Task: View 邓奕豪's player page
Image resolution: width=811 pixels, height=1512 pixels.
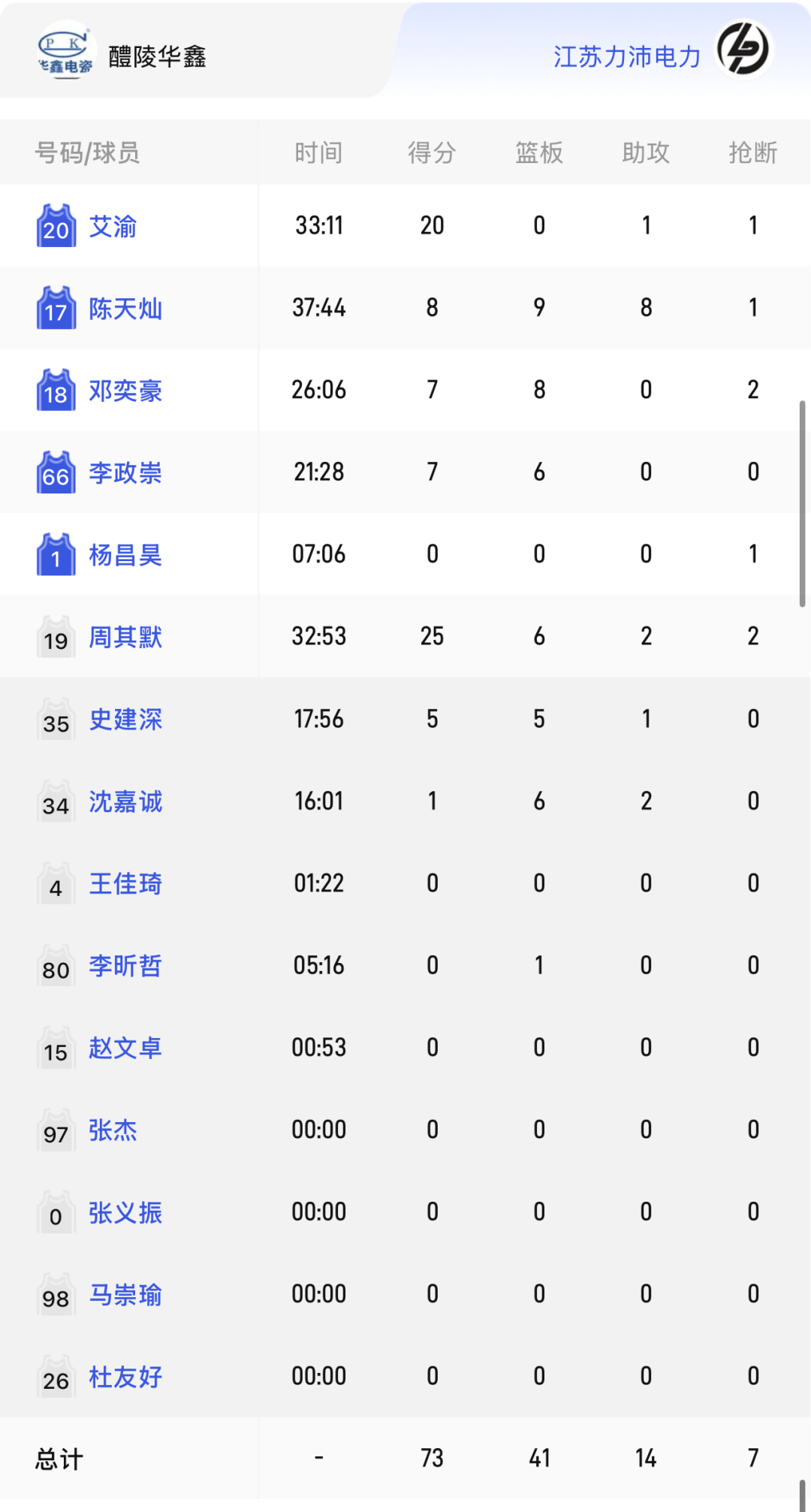Action: coord(125,391)
